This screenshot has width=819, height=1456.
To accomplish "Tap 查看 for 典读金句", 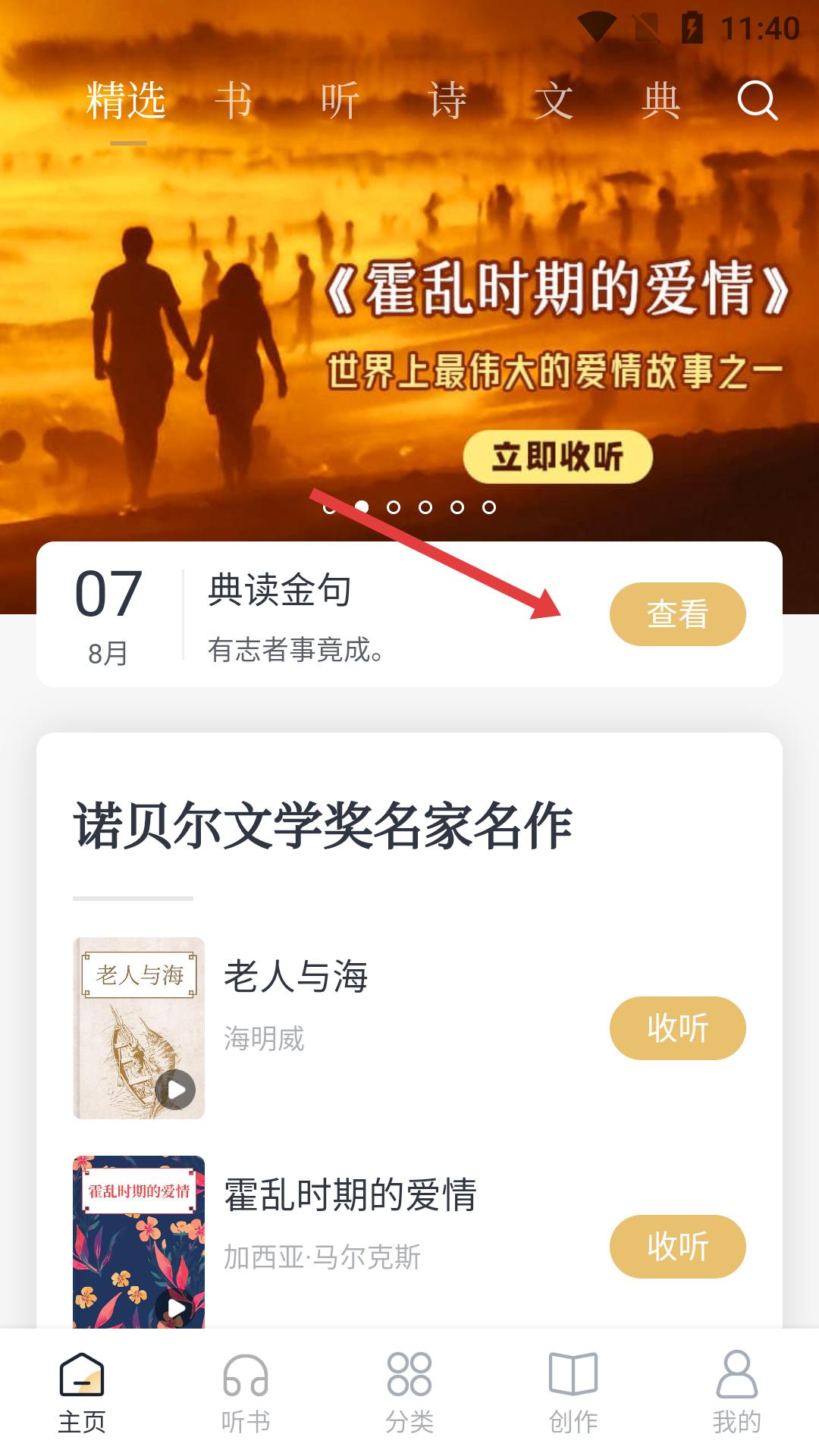I will [x=677, y=614].
